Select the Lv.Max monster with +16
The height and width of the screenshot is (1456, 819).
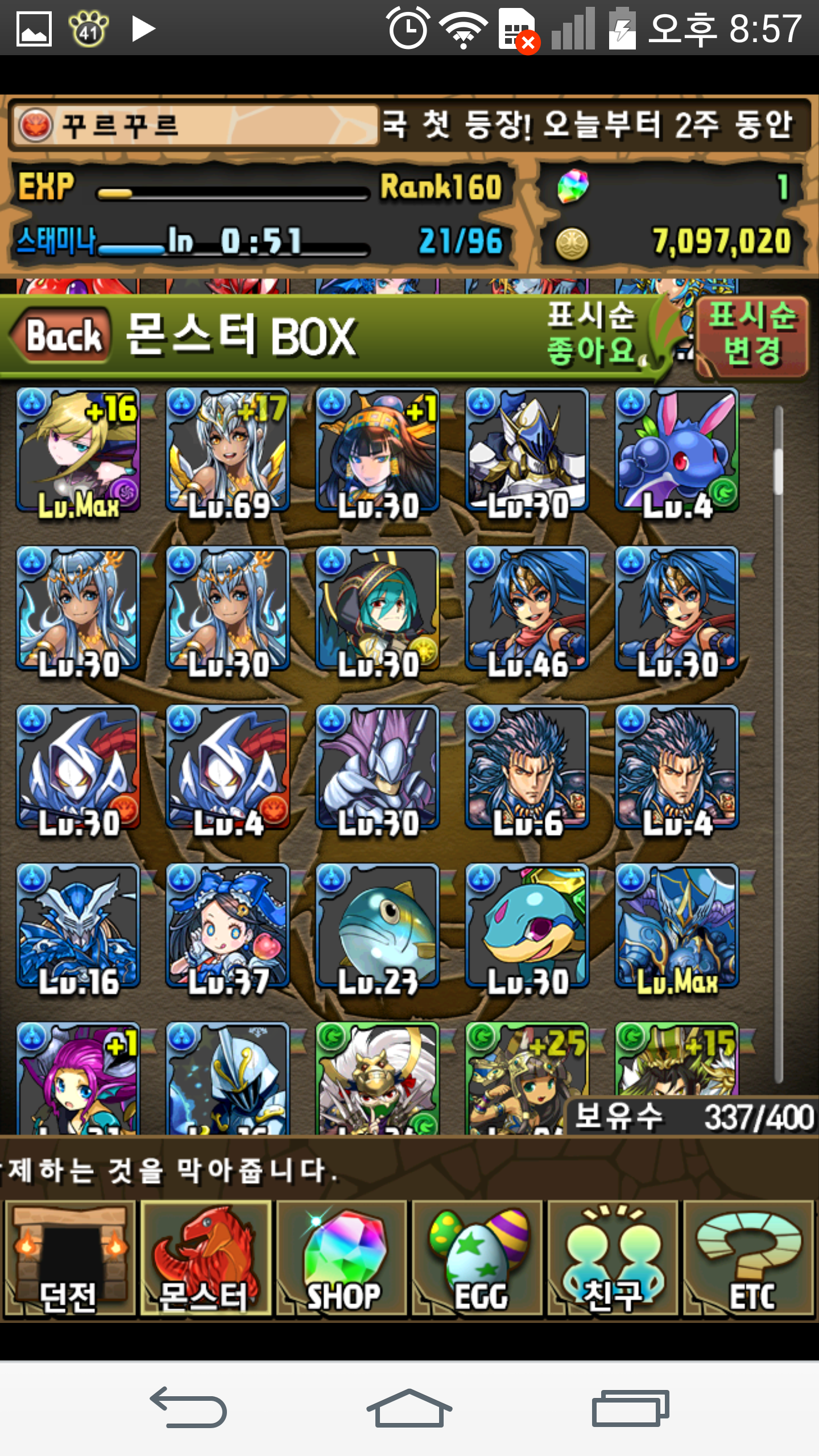[78, 450]
